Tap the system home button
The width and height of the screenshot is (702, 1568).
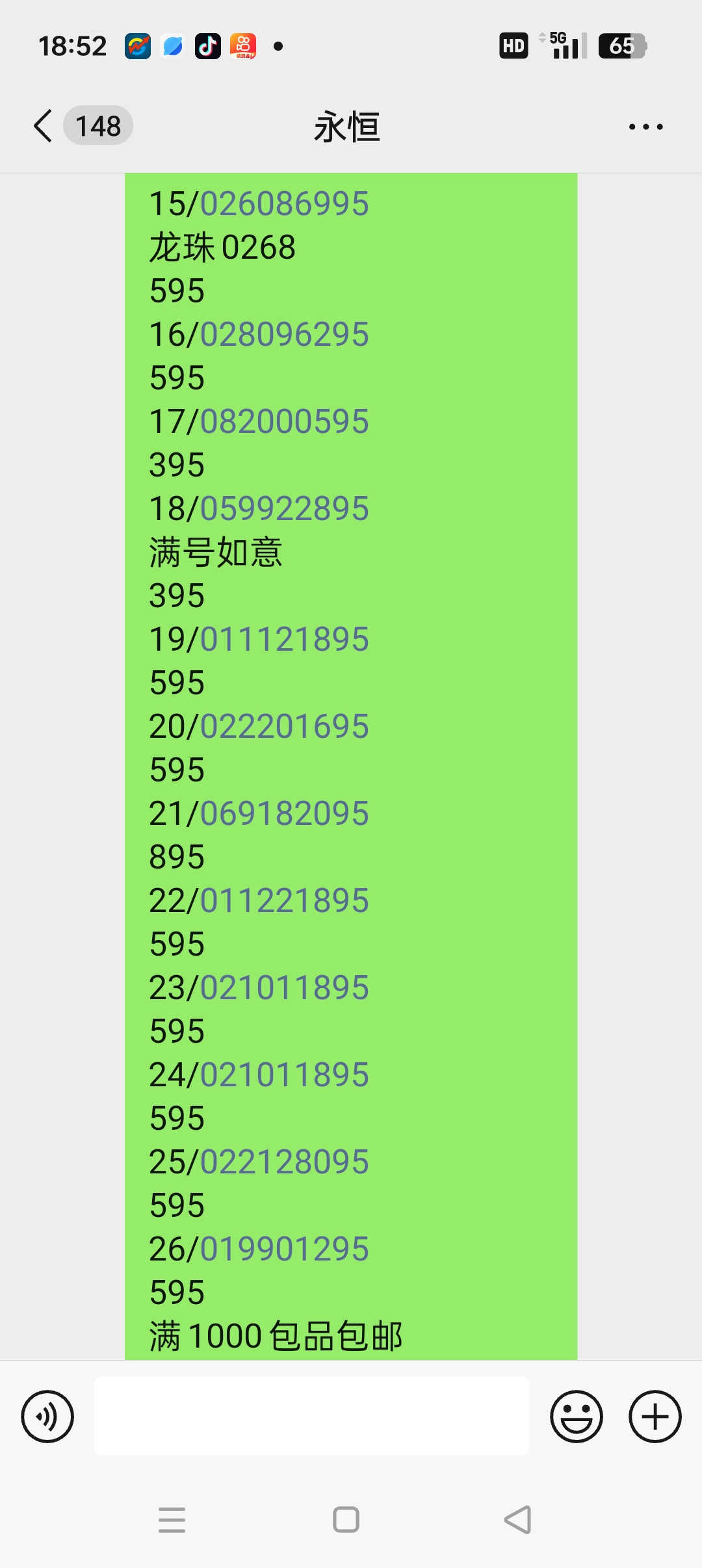[346, 1520]
